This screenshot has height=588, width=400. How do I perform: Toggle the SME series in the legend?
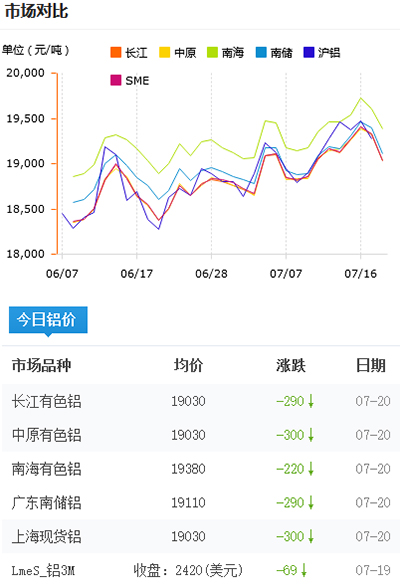coord(130,80)
